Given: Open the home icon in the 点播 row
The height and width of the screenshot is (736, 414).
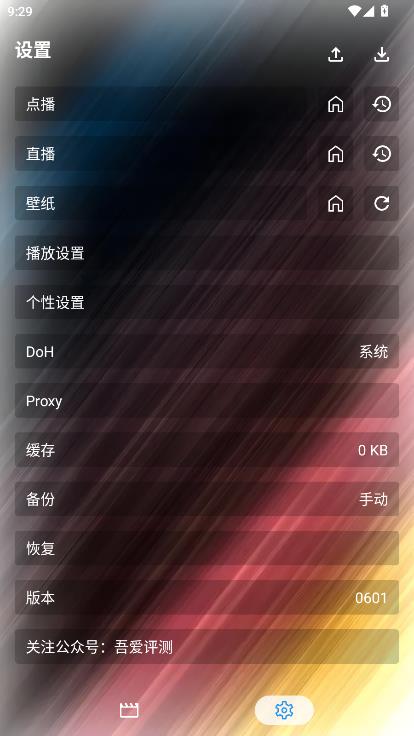Looking at the screenshot, I should pyautogui.click(x=335, y=104).
